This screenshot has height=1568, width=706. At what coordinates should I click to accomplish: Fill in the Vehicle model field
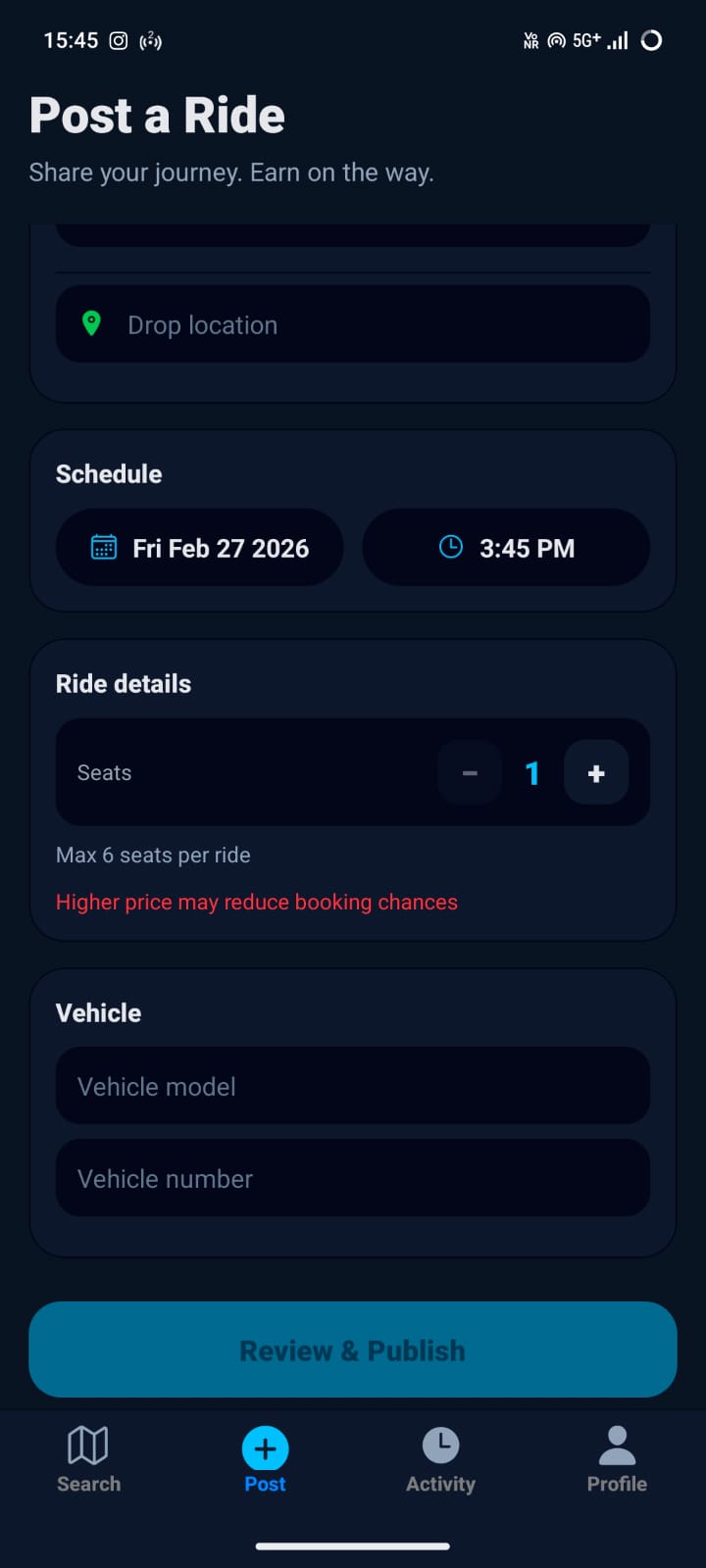click(x=353, y=1086)
